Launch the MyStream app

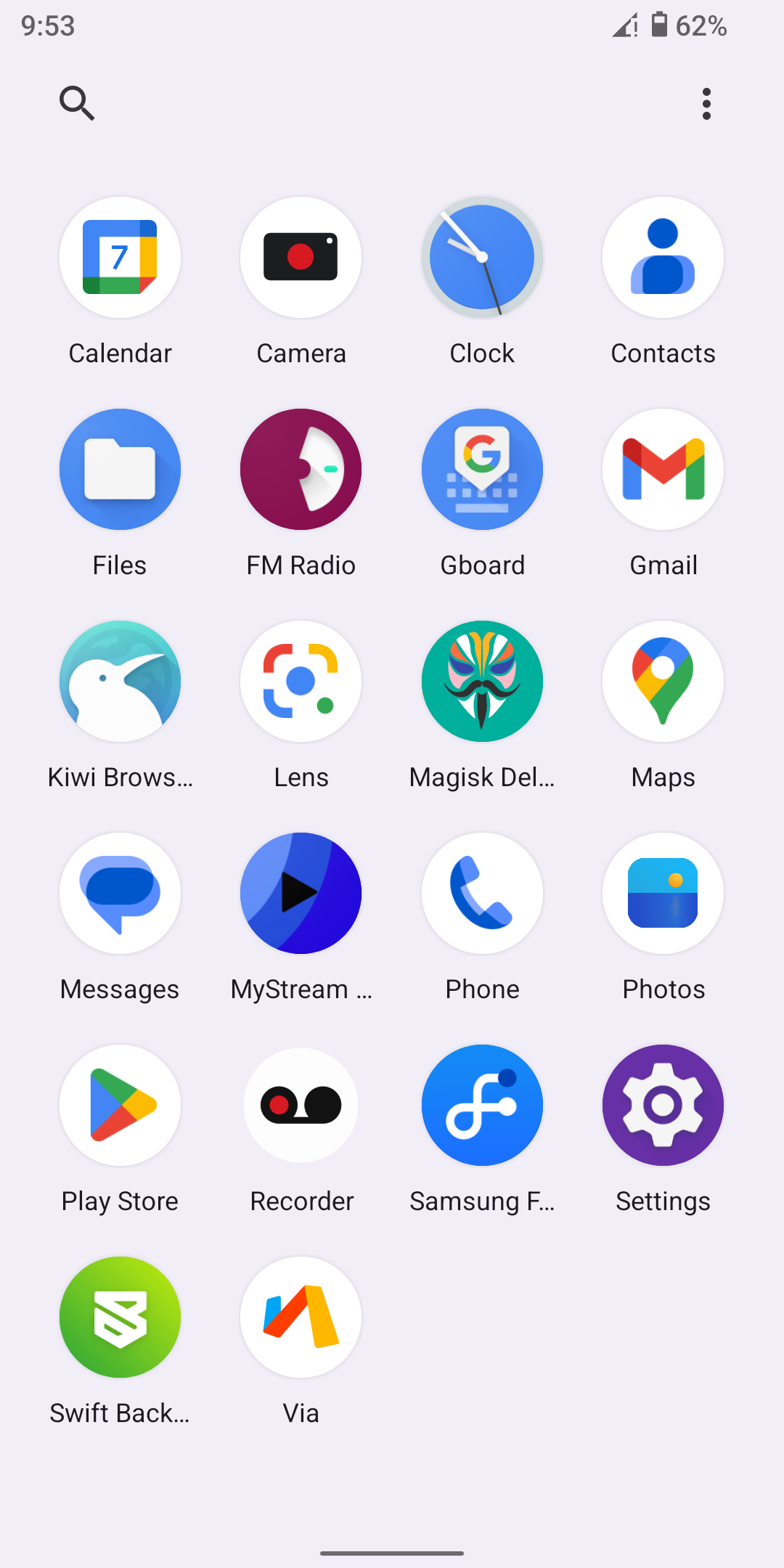(x=301, y=894)
